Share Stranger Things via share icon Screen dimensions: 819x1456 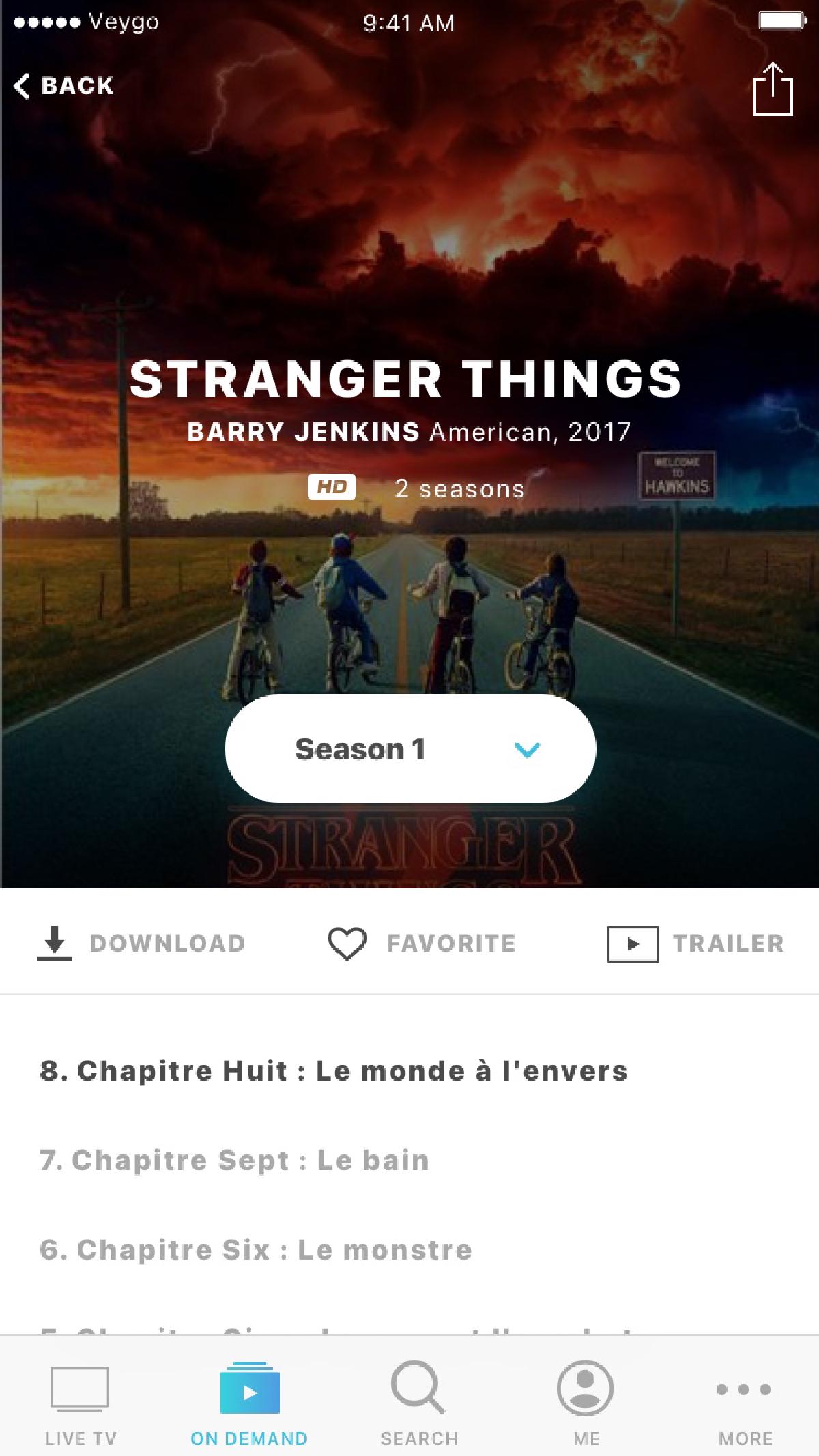(x=773, y=89)
